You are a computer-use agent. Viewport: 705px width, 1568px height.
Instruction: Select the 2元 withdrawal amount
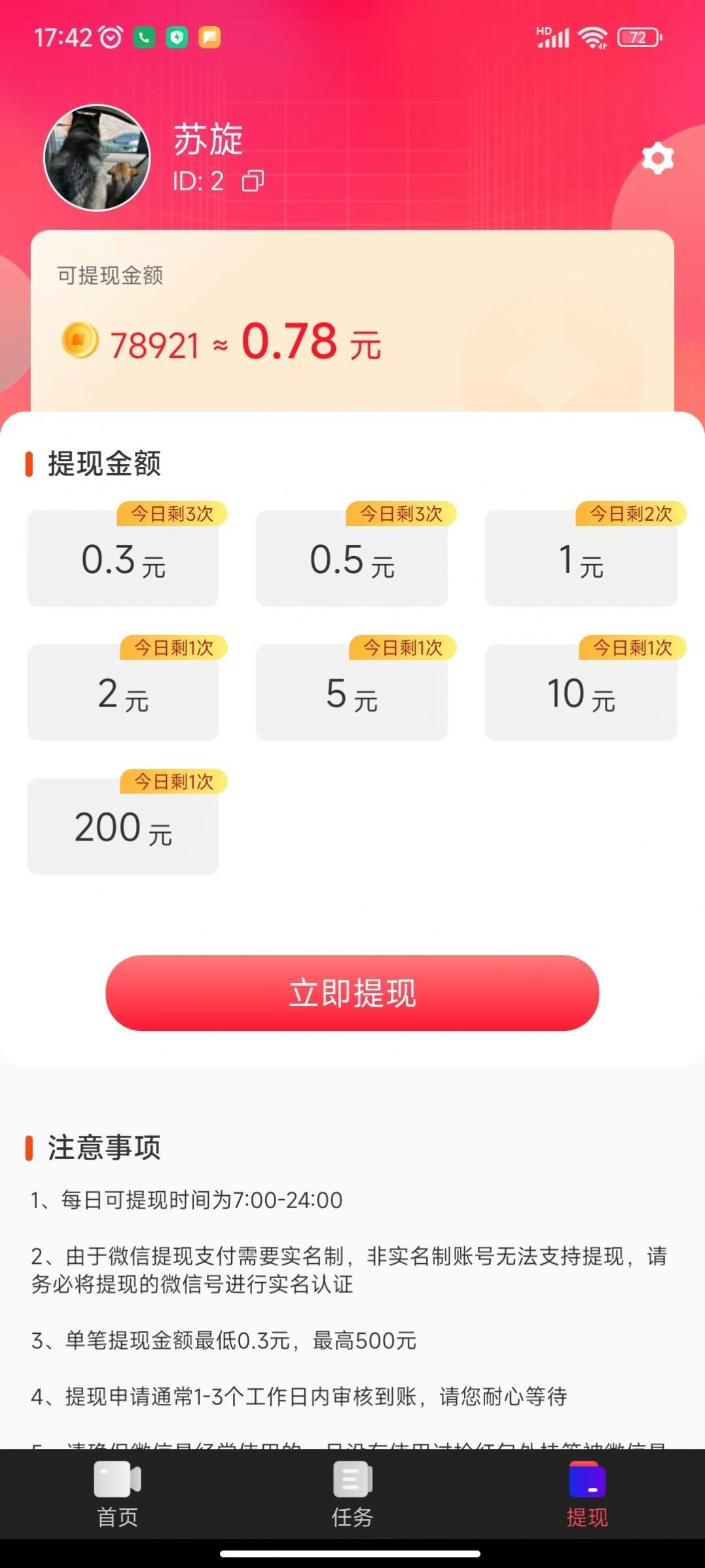point(123,693)
